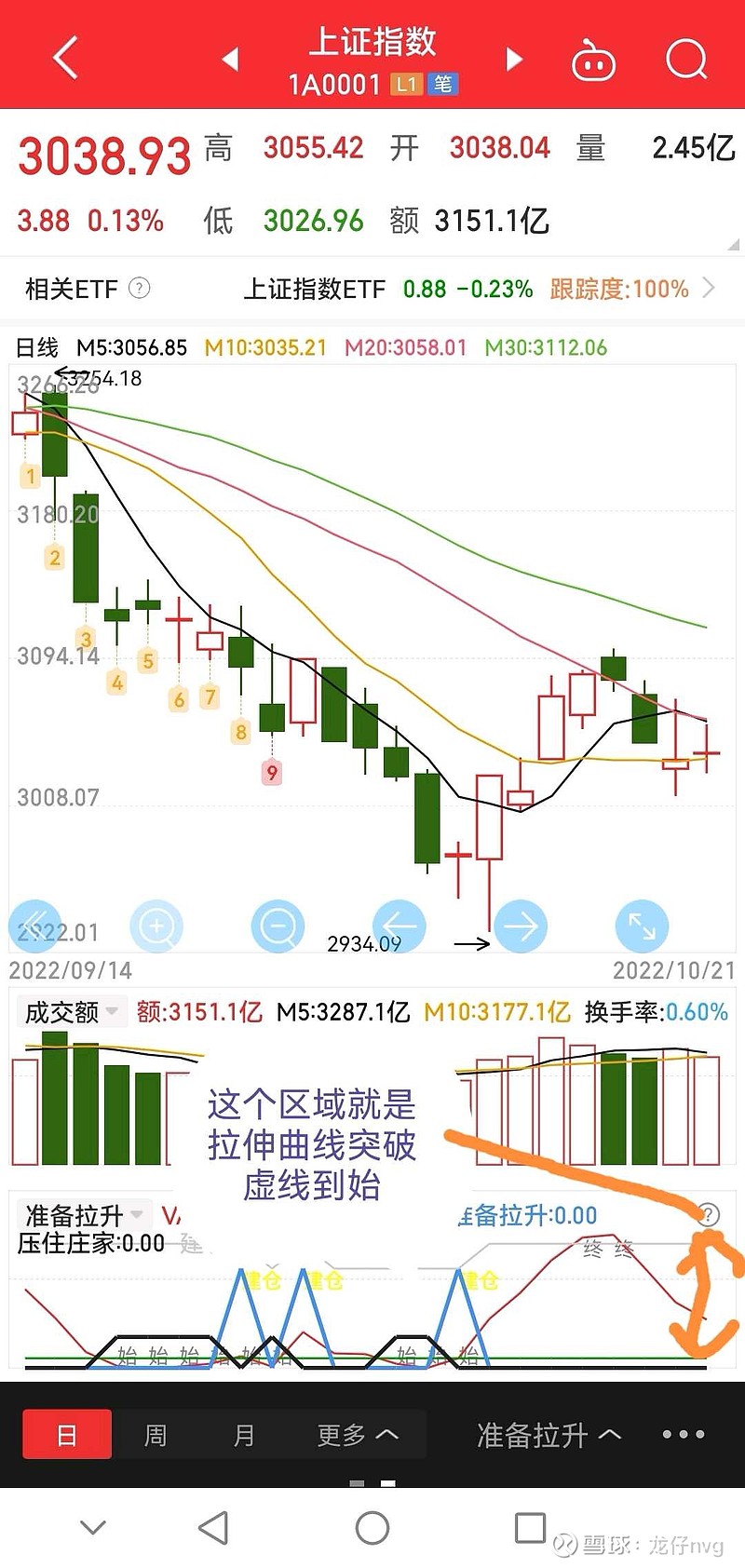Zoom out on the candlestick chart

point(278,926)
